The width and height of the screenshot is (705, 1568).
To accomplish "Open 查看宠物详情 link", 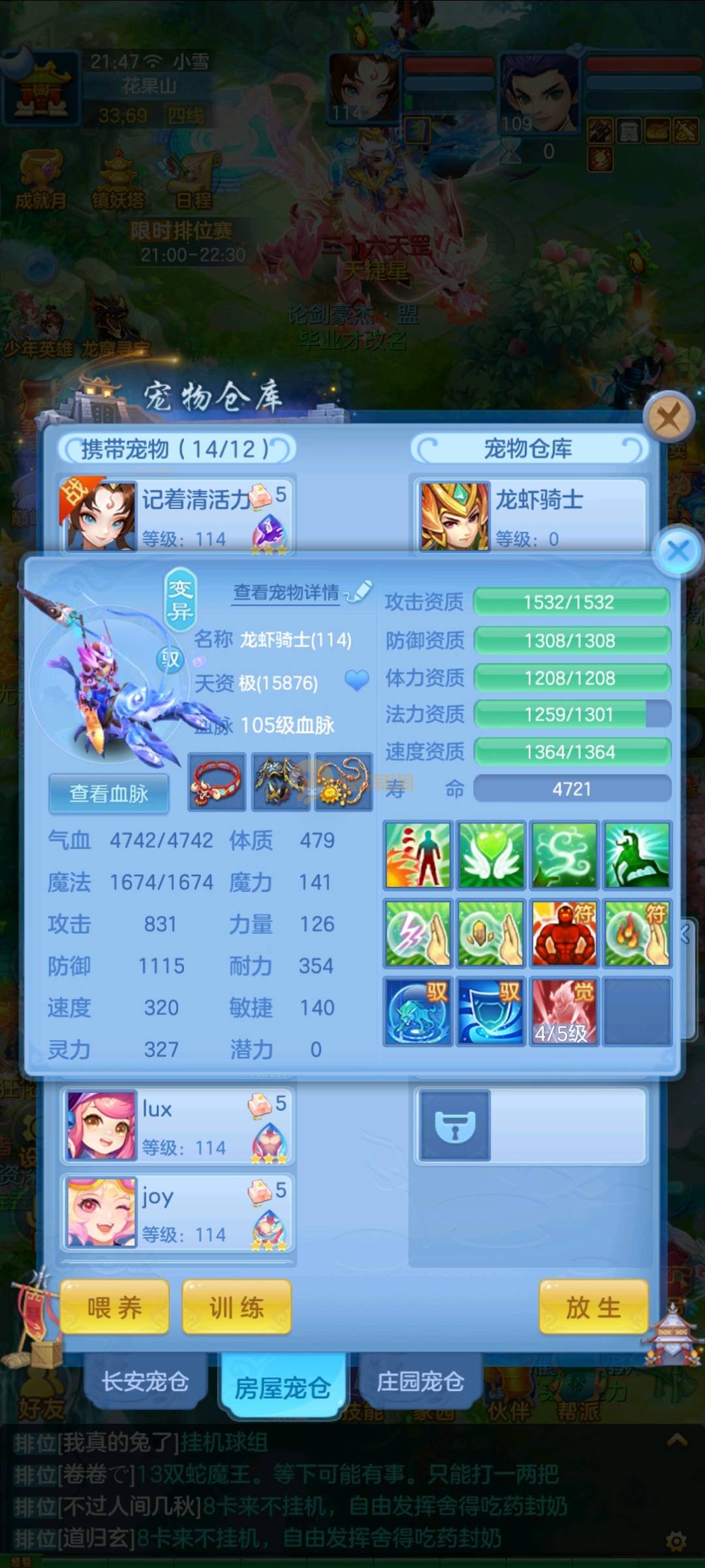I will (x=287, y=592).
